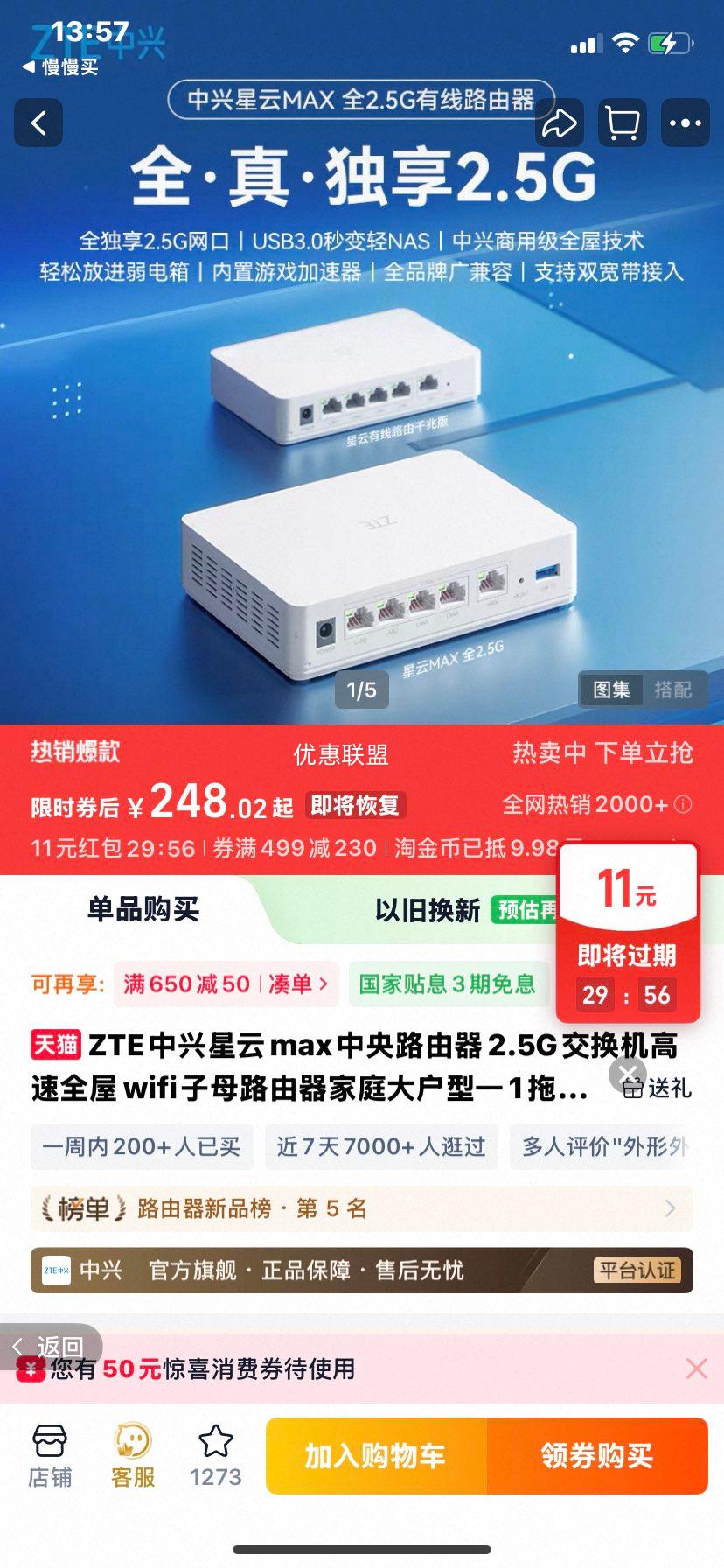Contact 客服 customer service
The height and width of the screenshot is (1568, 724).
pos(132,1454)
